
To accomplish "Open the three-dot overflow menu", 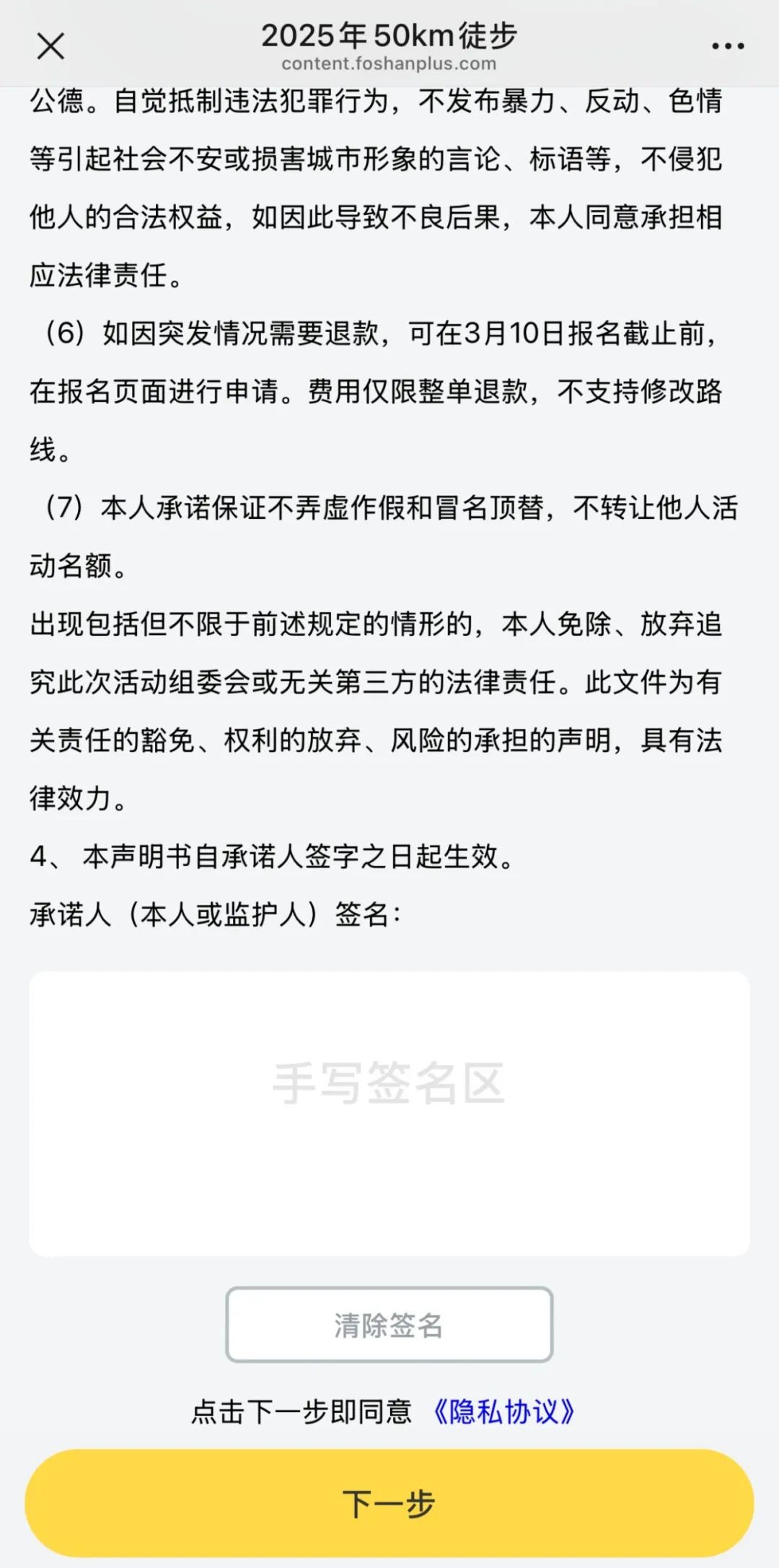I will (x=727, y=46).
